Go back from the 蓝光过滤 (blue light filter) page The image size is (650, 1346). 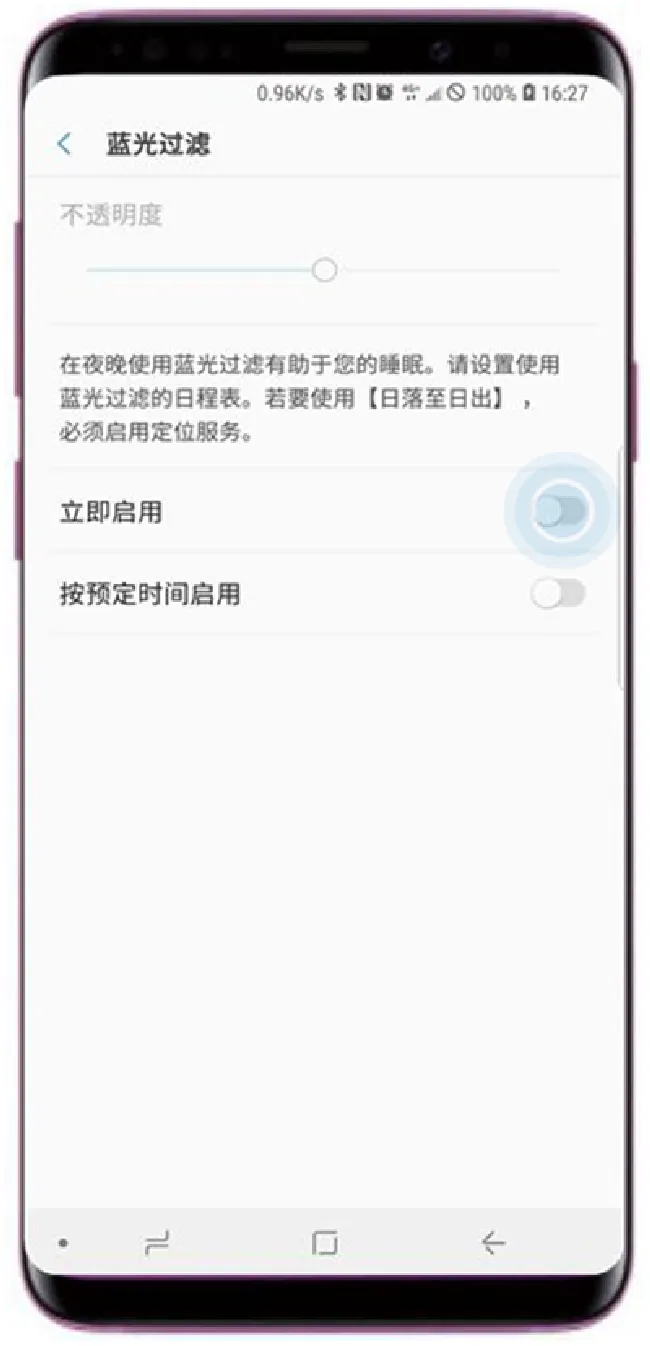(x=65, y=145)
